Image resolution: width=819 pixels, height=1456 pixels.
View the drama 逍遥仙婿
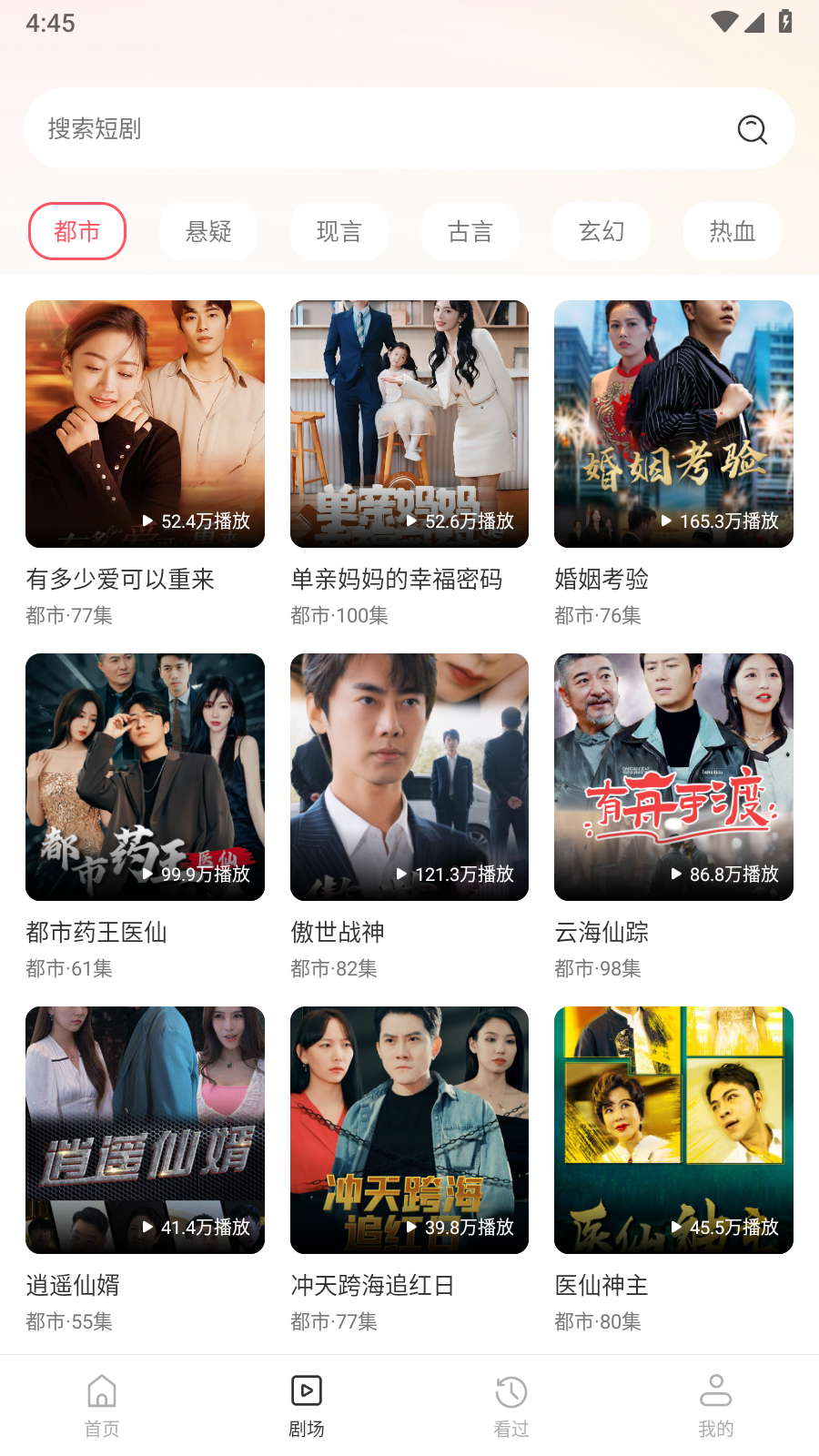point(145,1130)
